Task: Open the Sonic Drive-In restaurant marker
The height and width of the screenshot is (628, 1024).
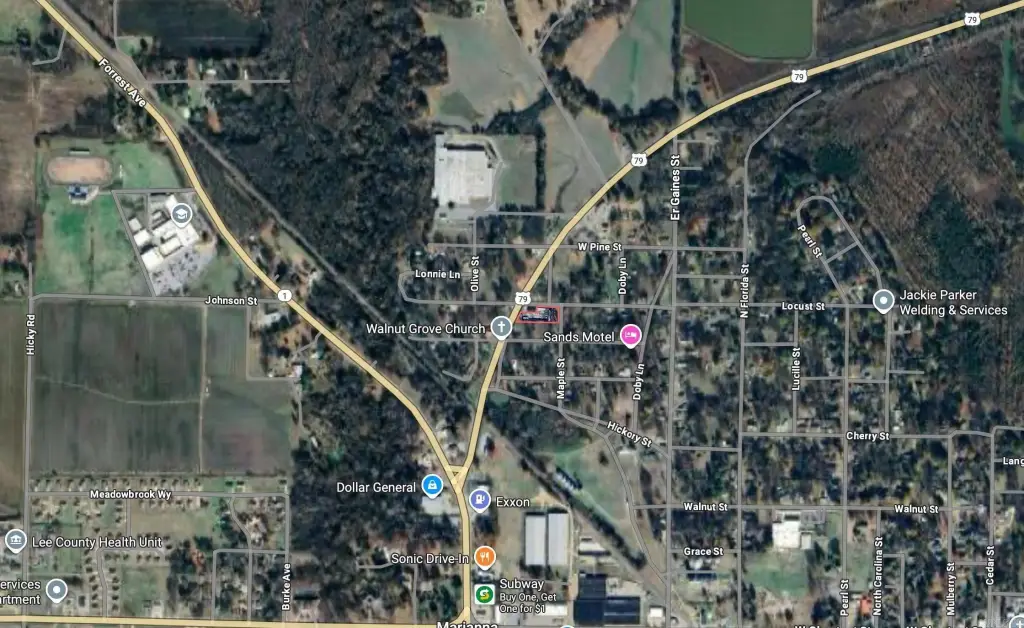Action: point(484,557)
